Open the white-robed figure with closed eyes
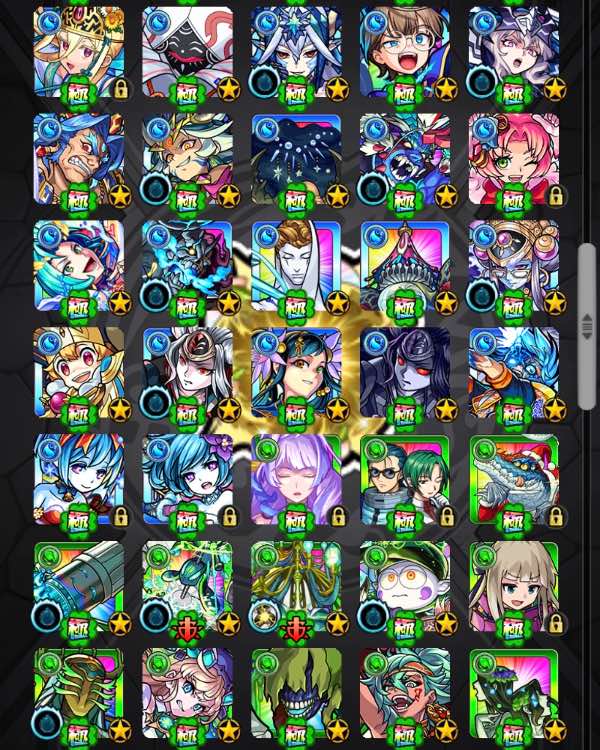 (296, 266)
